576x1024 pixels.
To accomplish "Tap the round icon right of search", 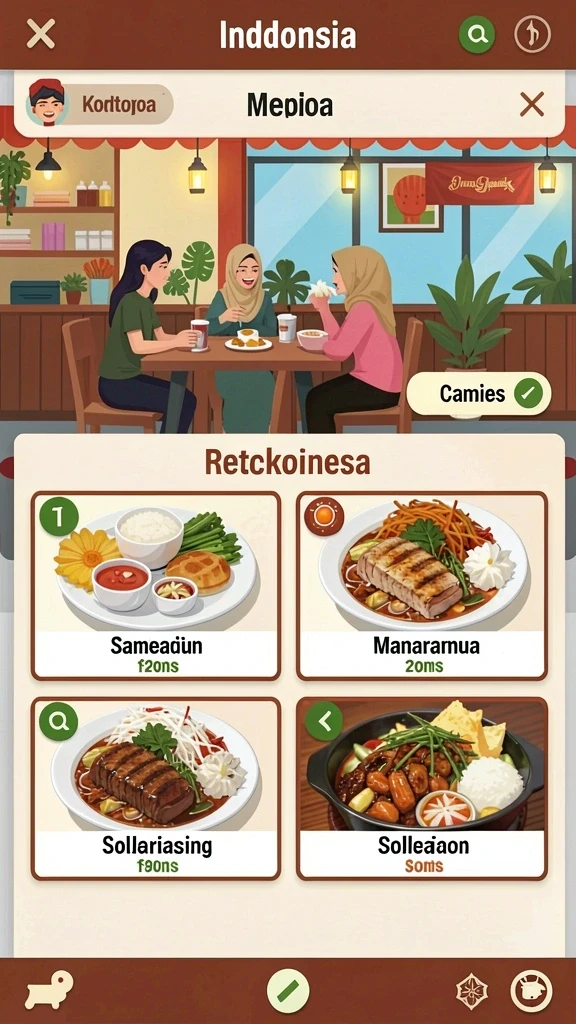I will click(532, 34).
